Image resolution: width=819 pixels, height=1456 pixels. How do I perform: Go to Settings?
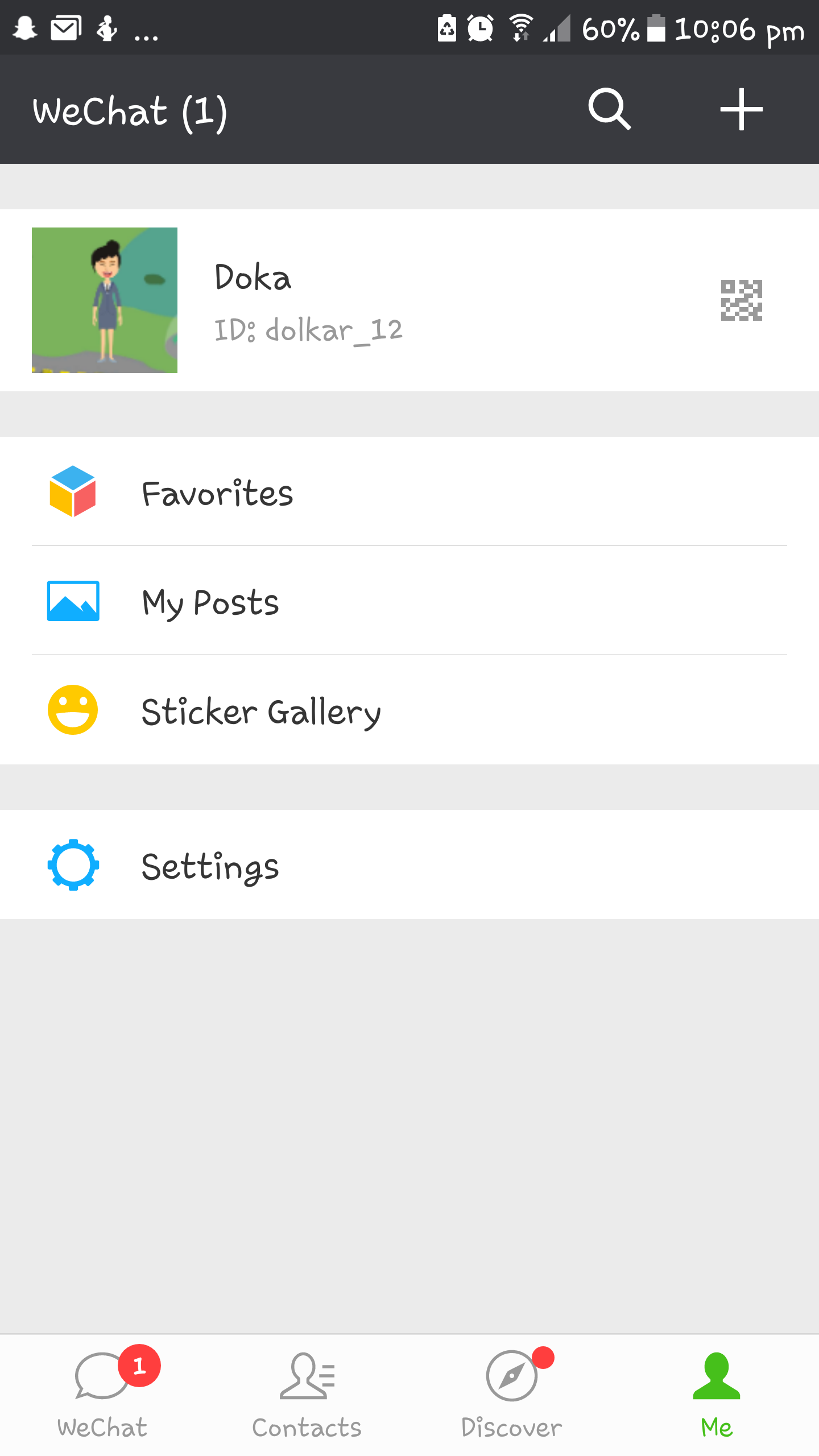(409, 865)
